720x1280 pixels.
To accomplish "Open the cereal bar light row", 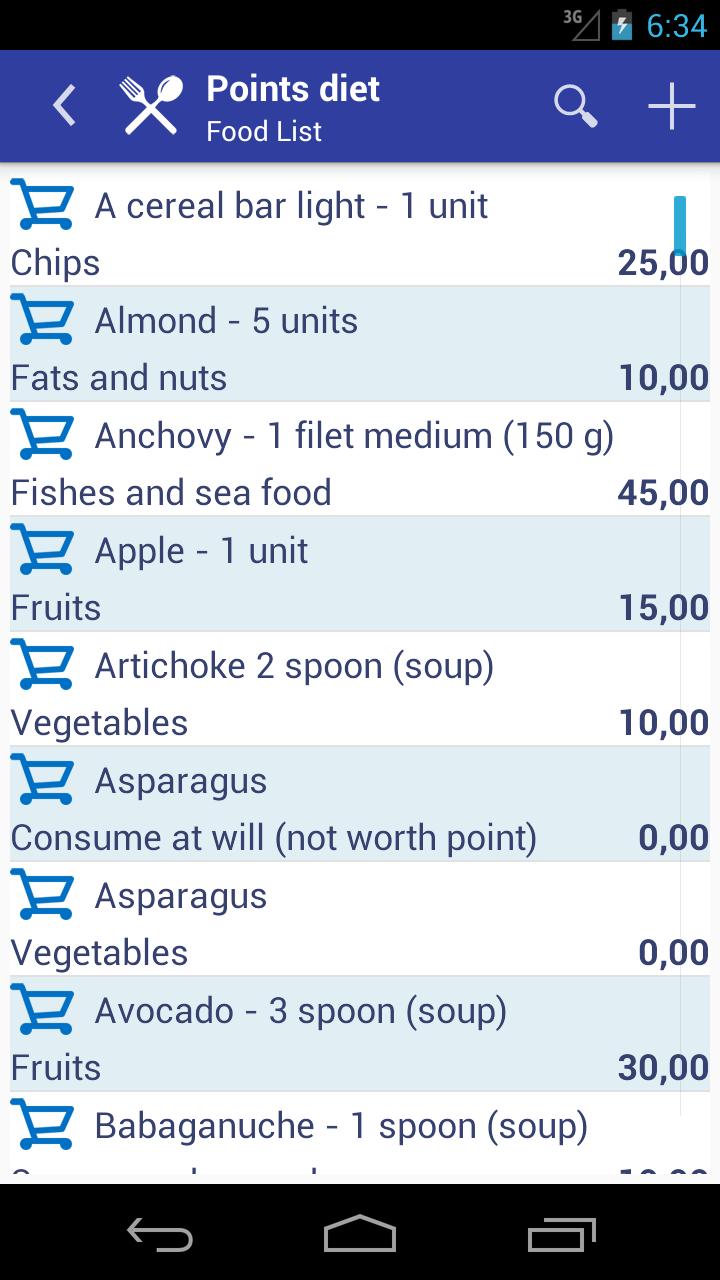I will point(360,229).
